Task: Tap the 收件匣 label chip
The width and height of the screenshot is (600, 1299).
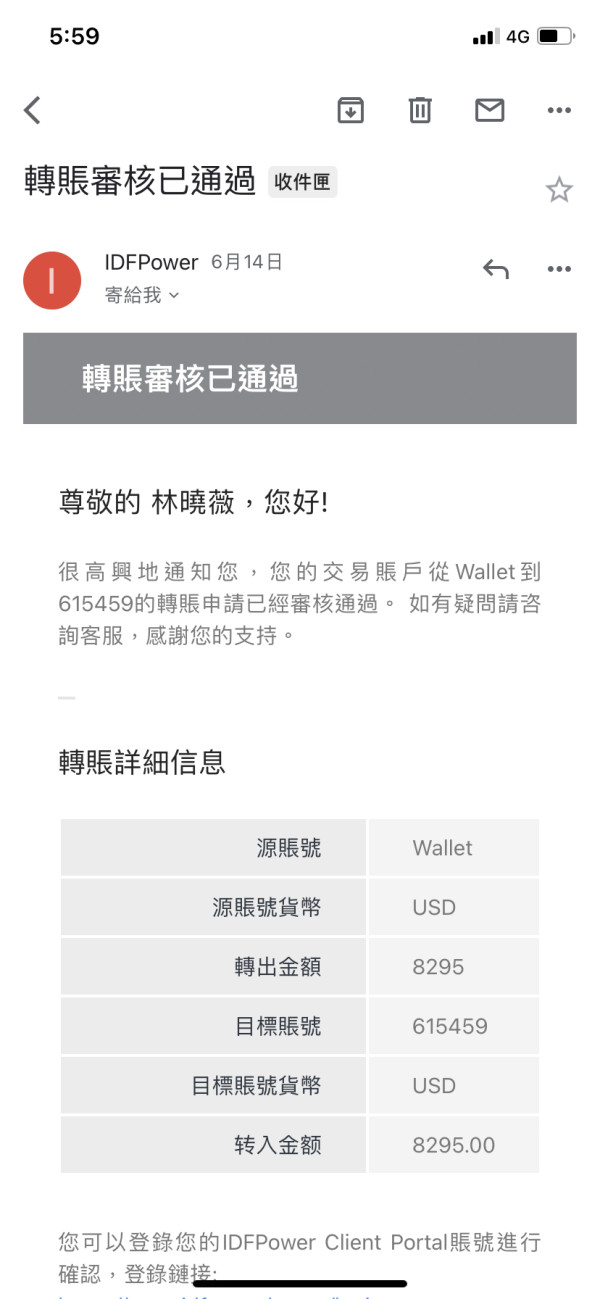Action: click(303, 182)
